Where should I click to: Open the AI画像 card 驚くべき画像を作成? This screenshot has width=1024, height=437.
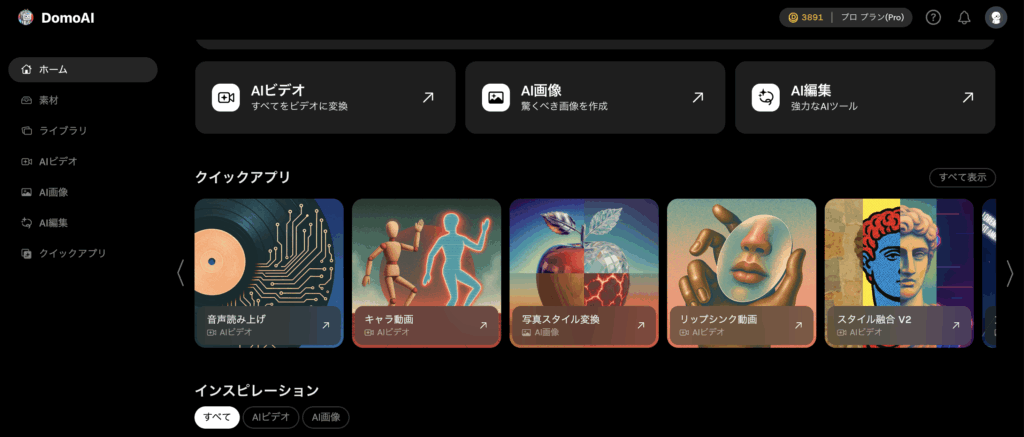[x=595, y=97]
